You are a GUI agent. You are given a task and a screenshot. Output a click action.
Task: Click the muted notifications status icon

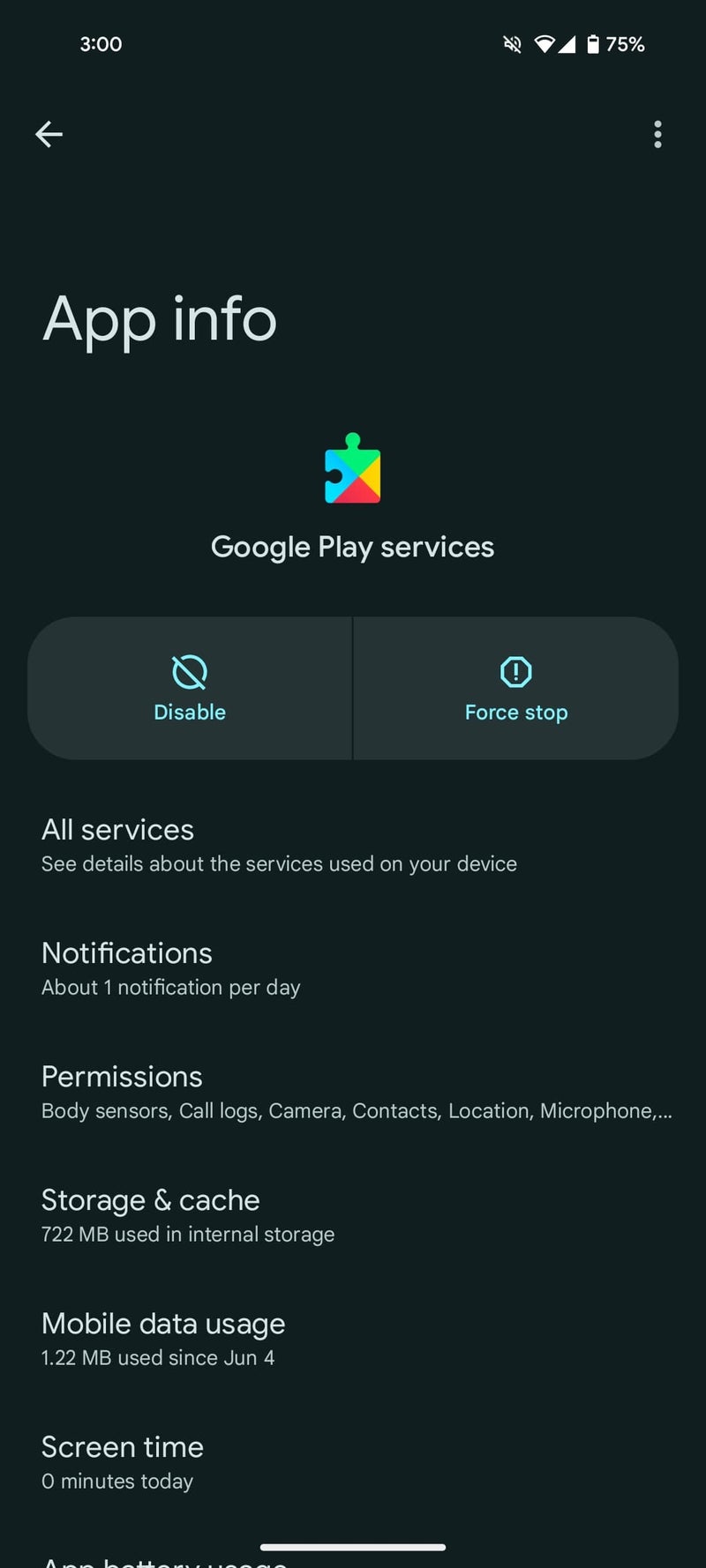coord(512,43)
